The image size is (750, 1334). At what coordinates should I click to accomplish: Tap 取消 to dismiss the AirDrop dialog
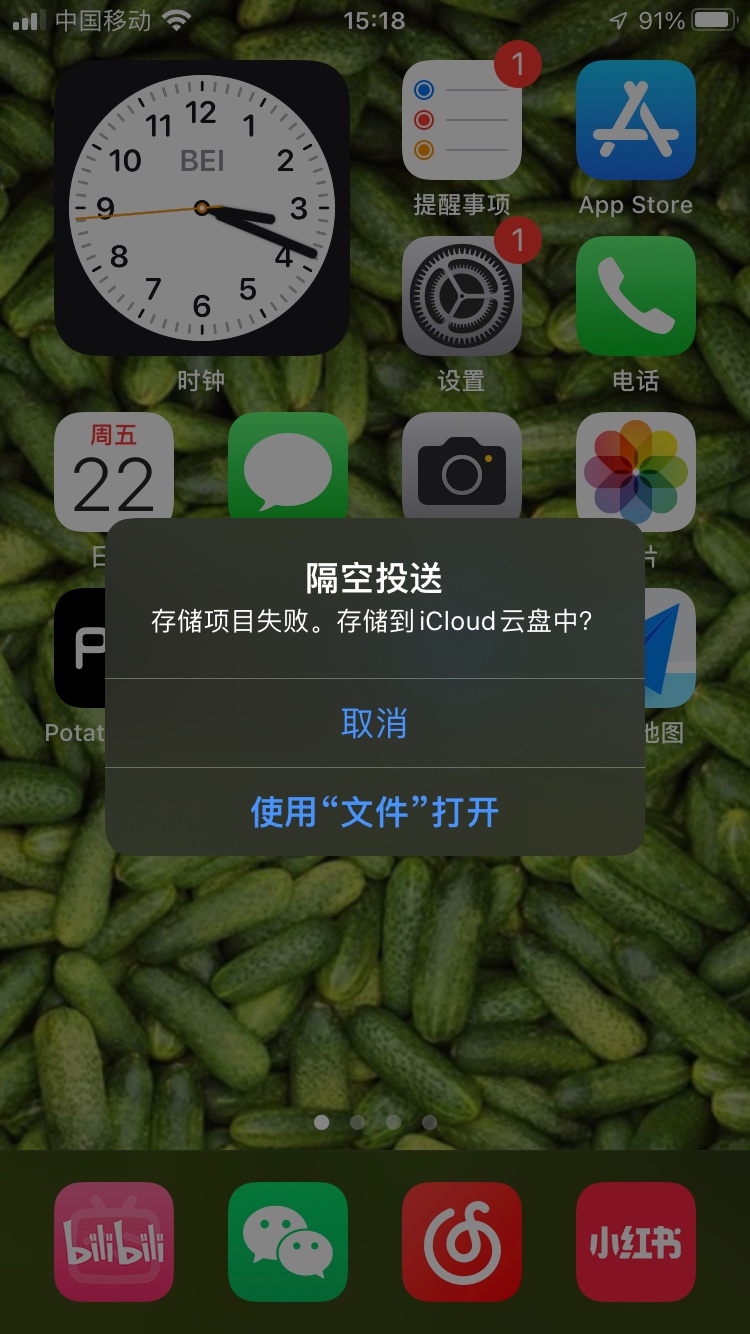[x=374, y=723]
